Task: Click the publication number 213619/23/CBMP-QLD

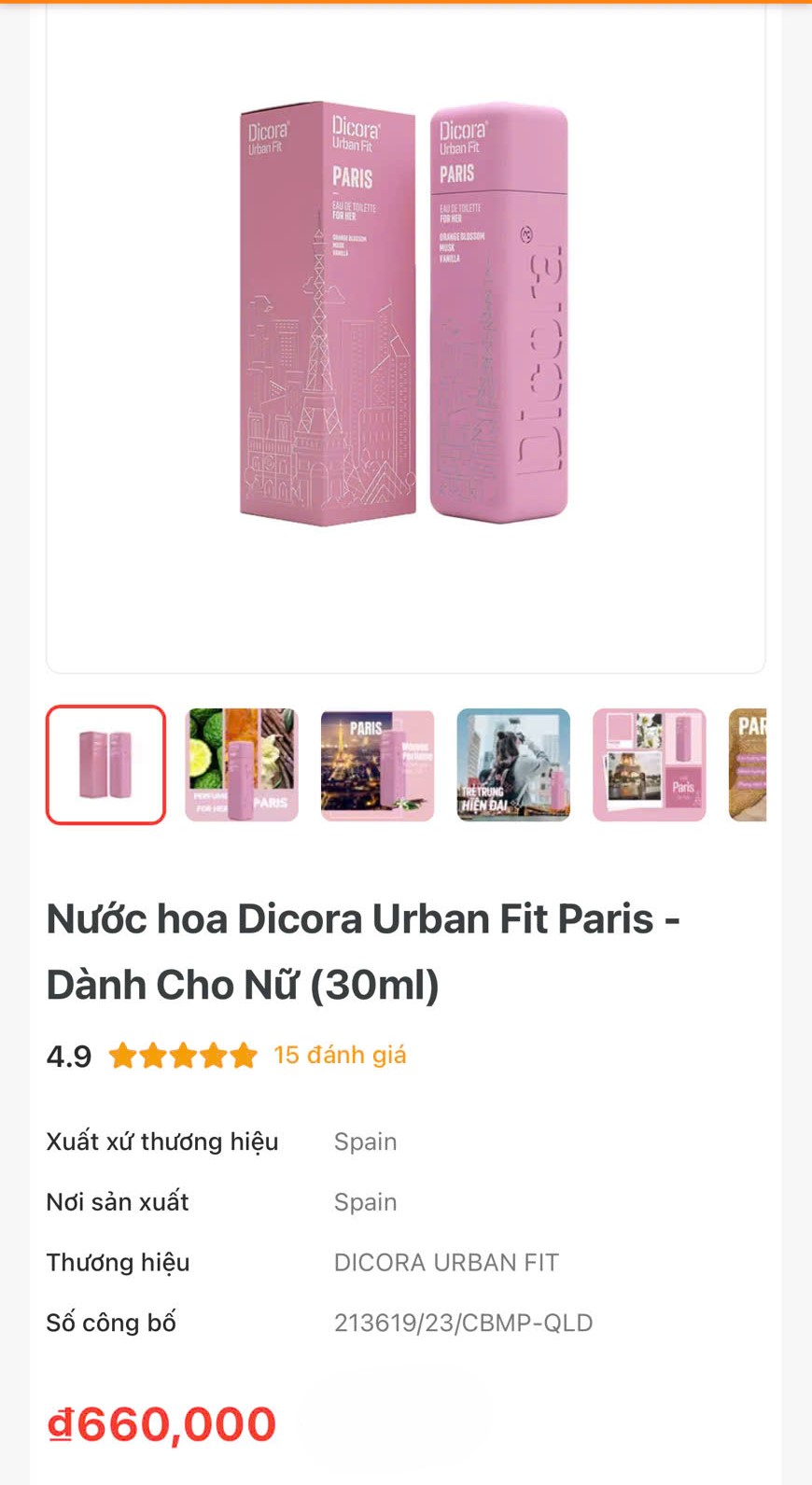Action: [x=463, y=1323]
